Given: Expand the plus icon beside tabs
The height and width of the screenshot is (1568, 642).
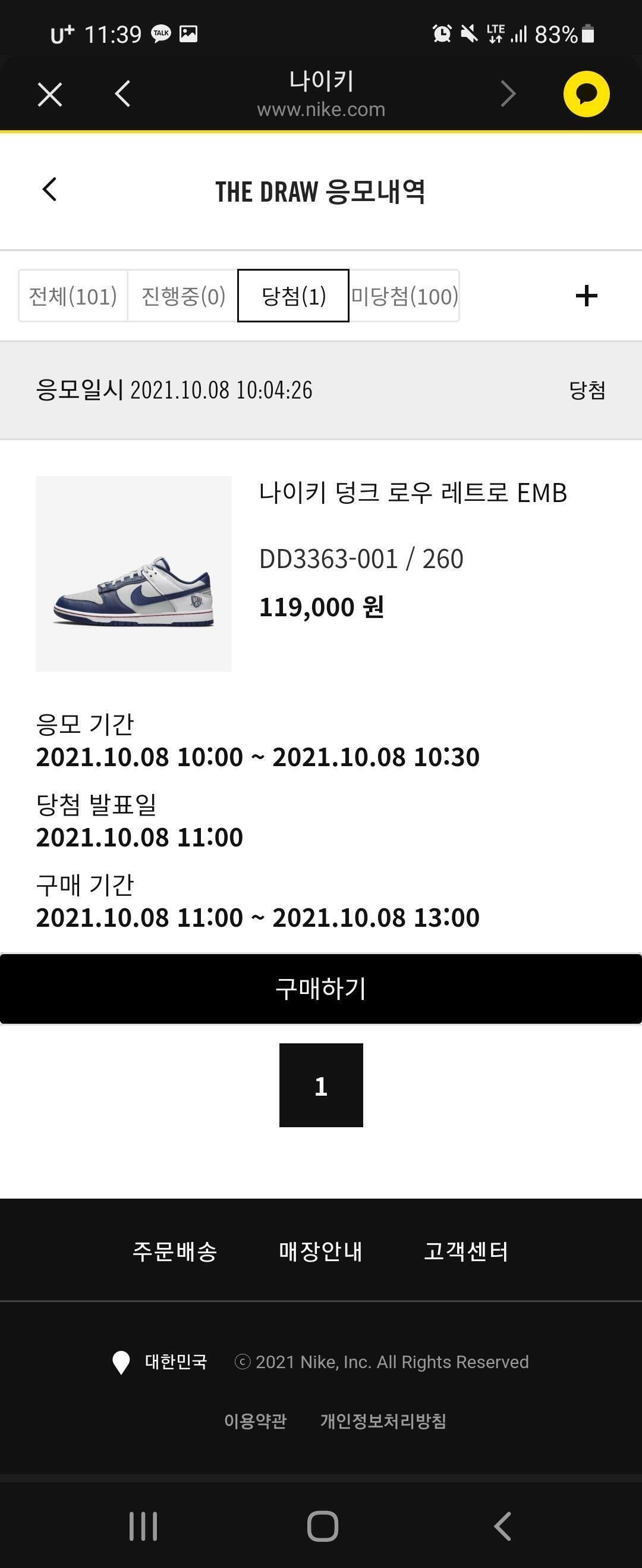Looking at the screenshot, I should click(x=586, y=296).
